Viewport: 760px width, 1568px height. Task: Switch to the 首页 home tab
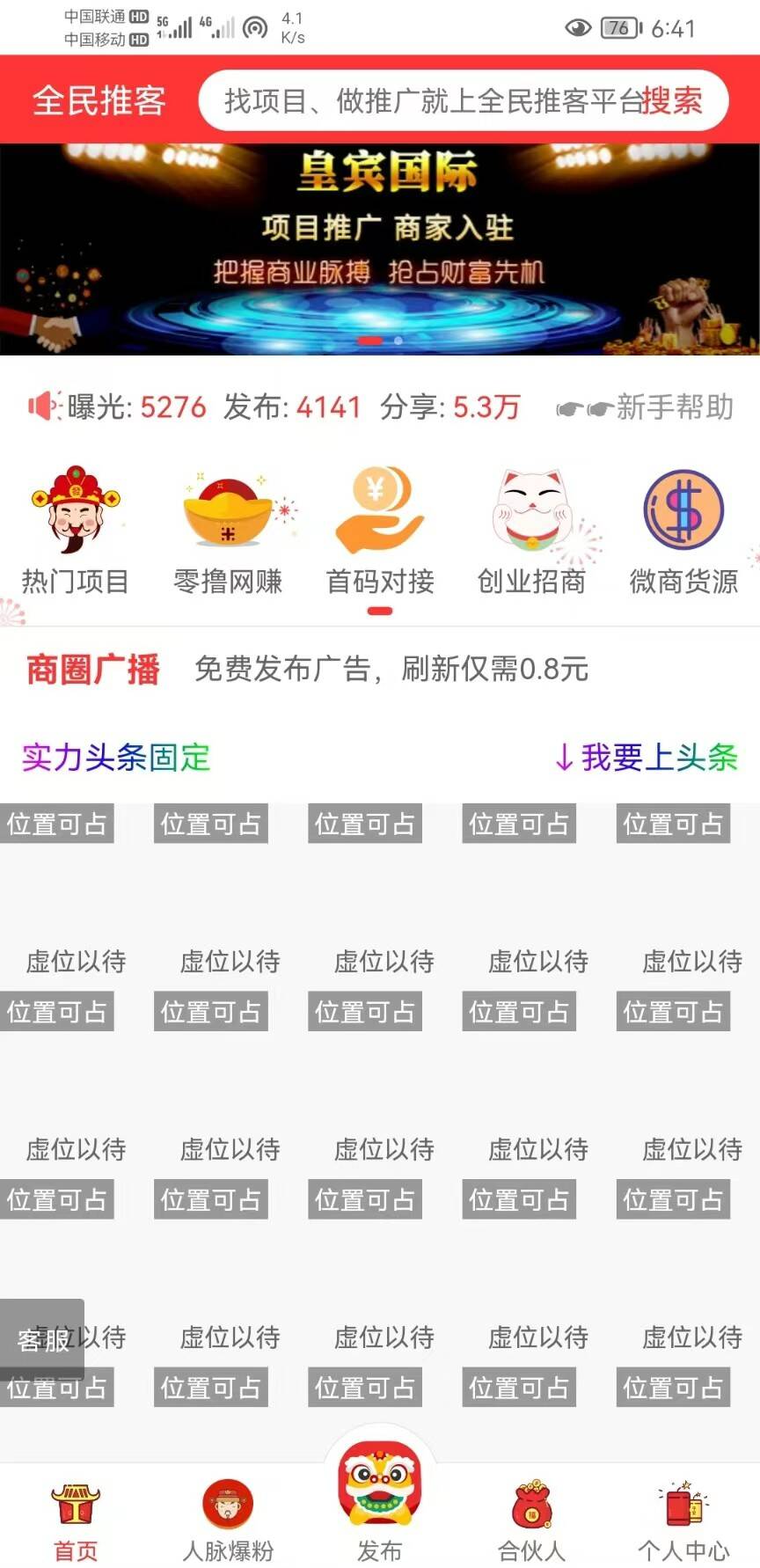coord(76,1519)
